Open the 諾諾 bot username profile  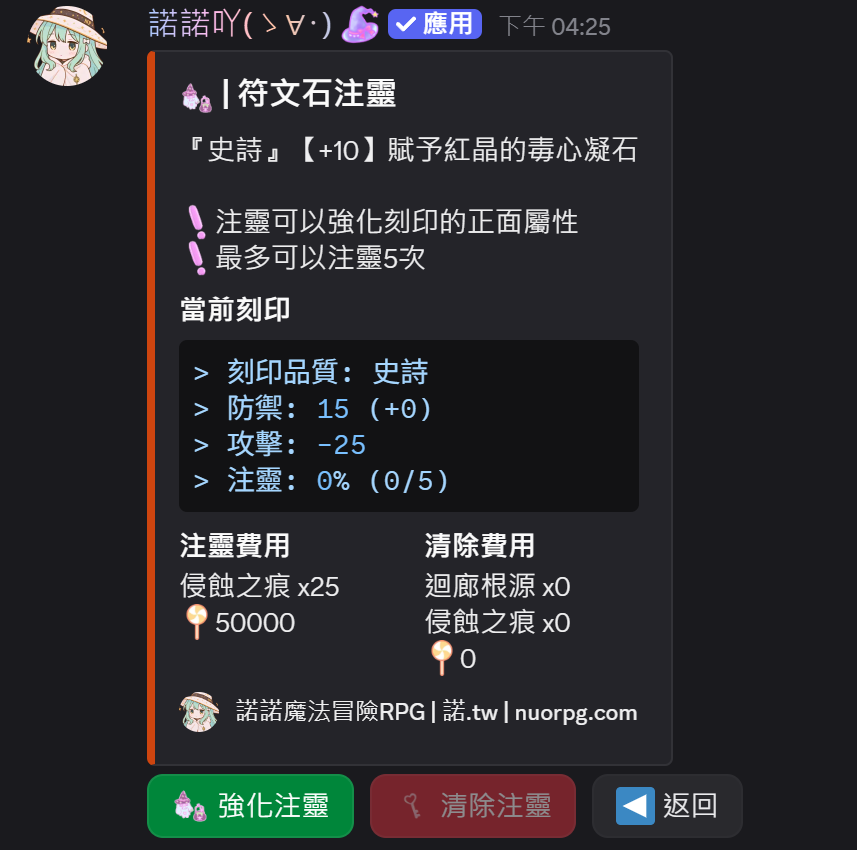[x=240, y=25]
